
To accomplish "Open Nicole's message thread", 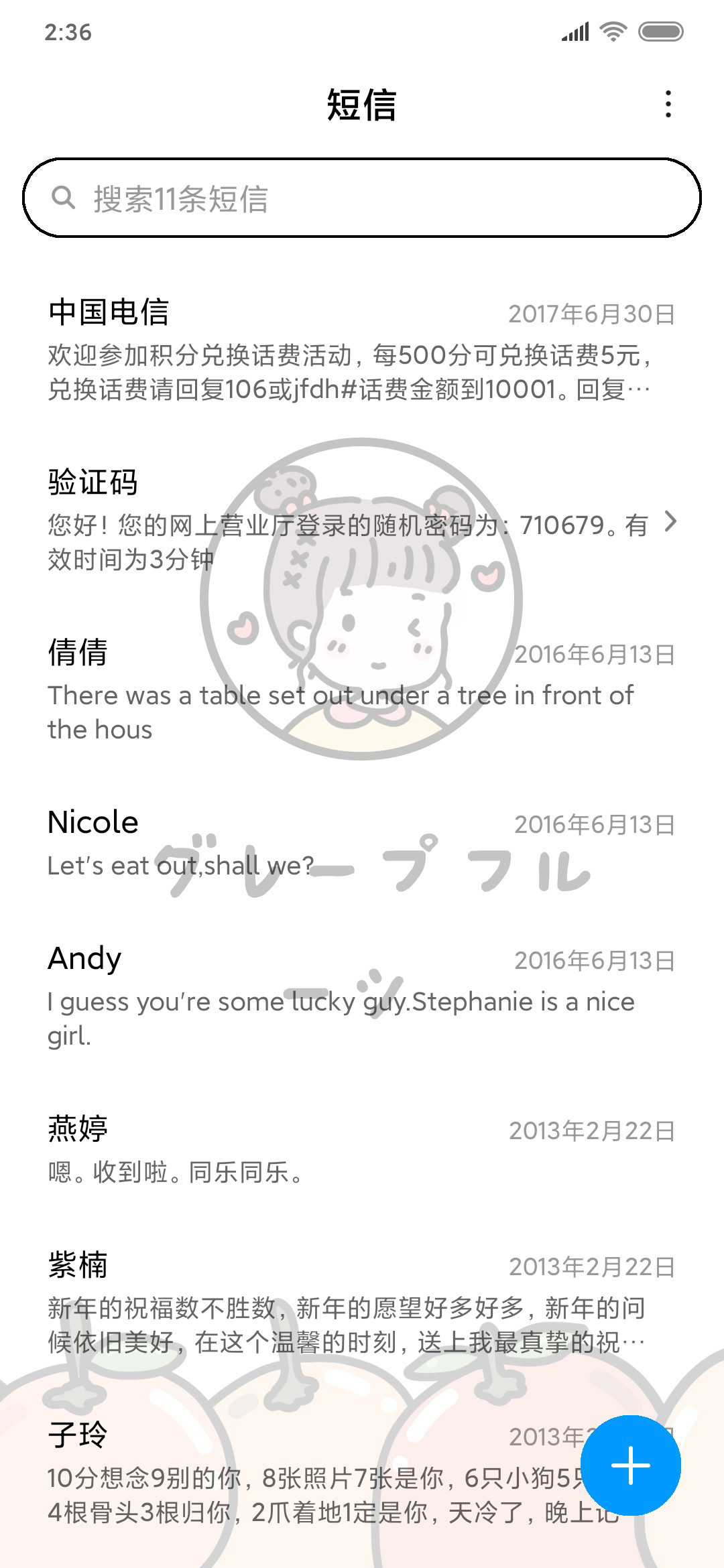I will 362,844.
